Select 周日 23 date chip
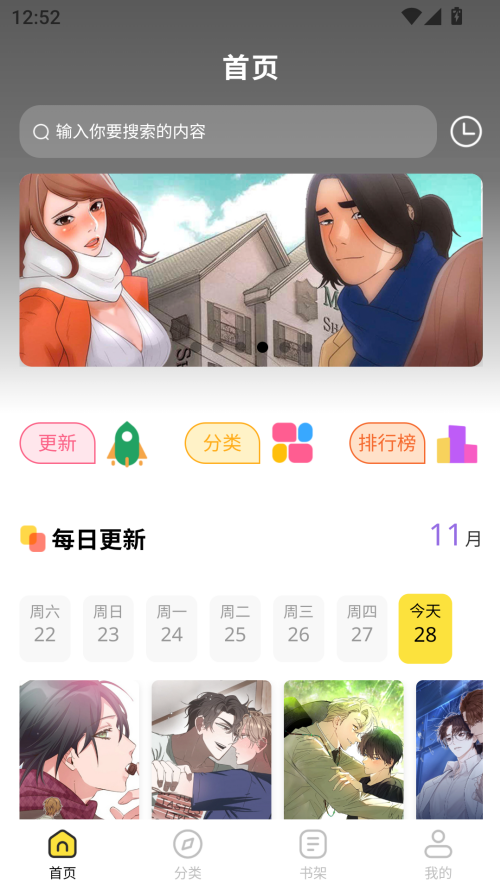Viewport: 500px width, 889px height. [108, 628]
